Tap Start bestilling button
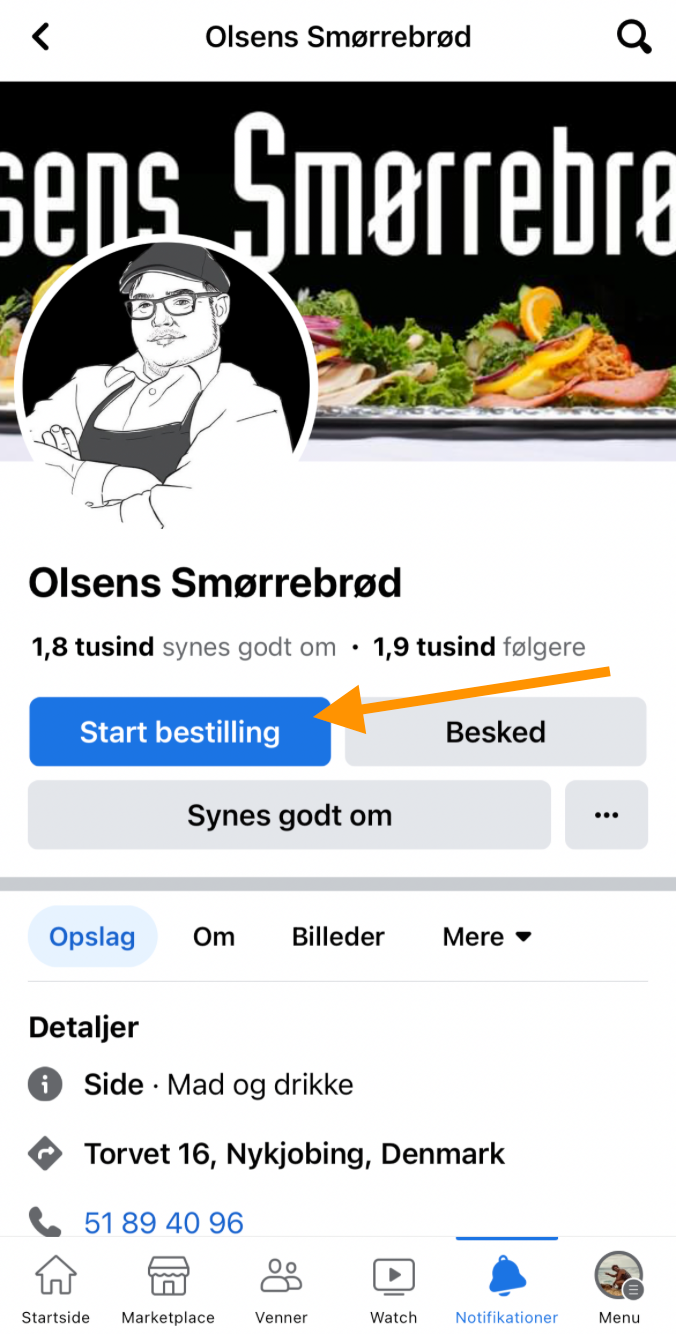The image size is (680, 1334). 180,732
